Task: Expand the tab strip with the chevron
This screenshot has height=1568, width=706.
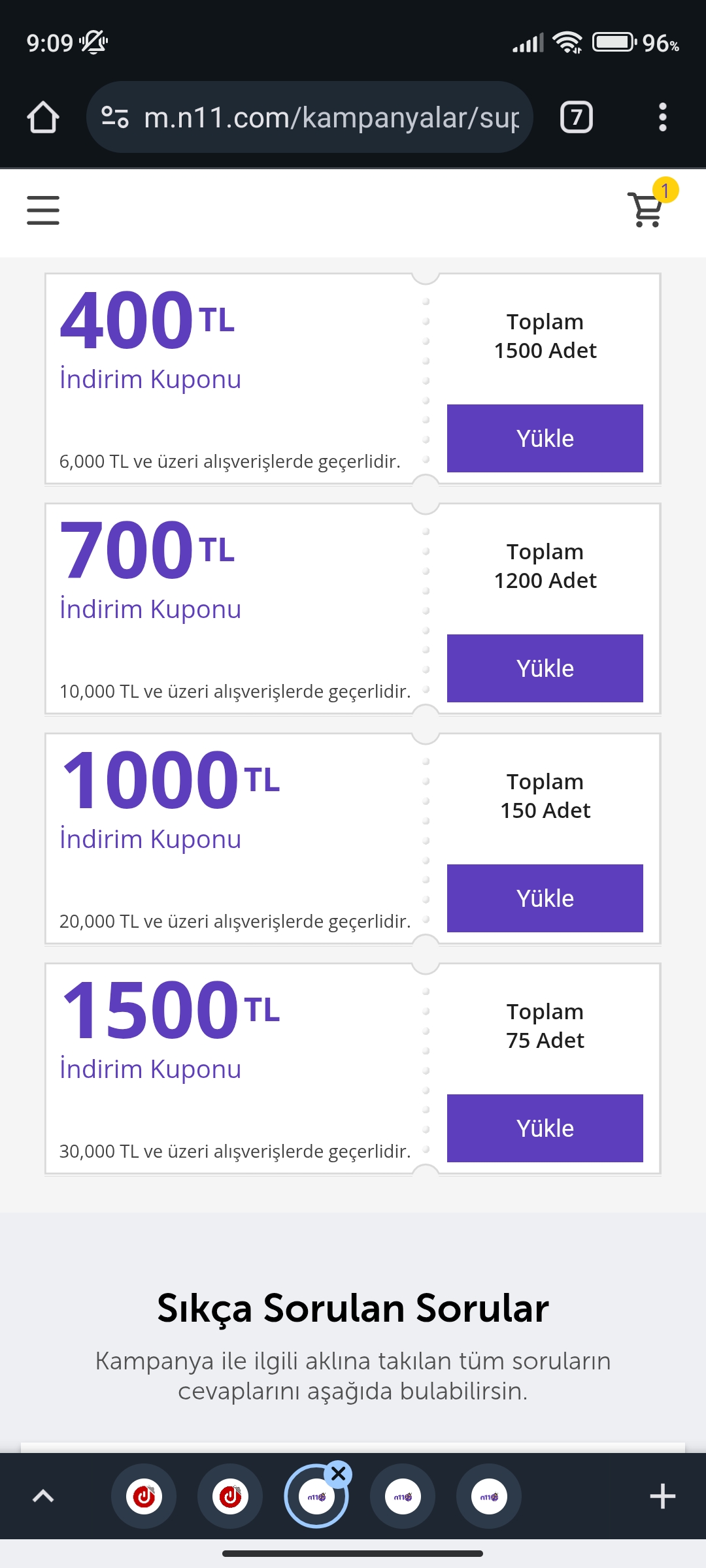Action: [43, 1496]
